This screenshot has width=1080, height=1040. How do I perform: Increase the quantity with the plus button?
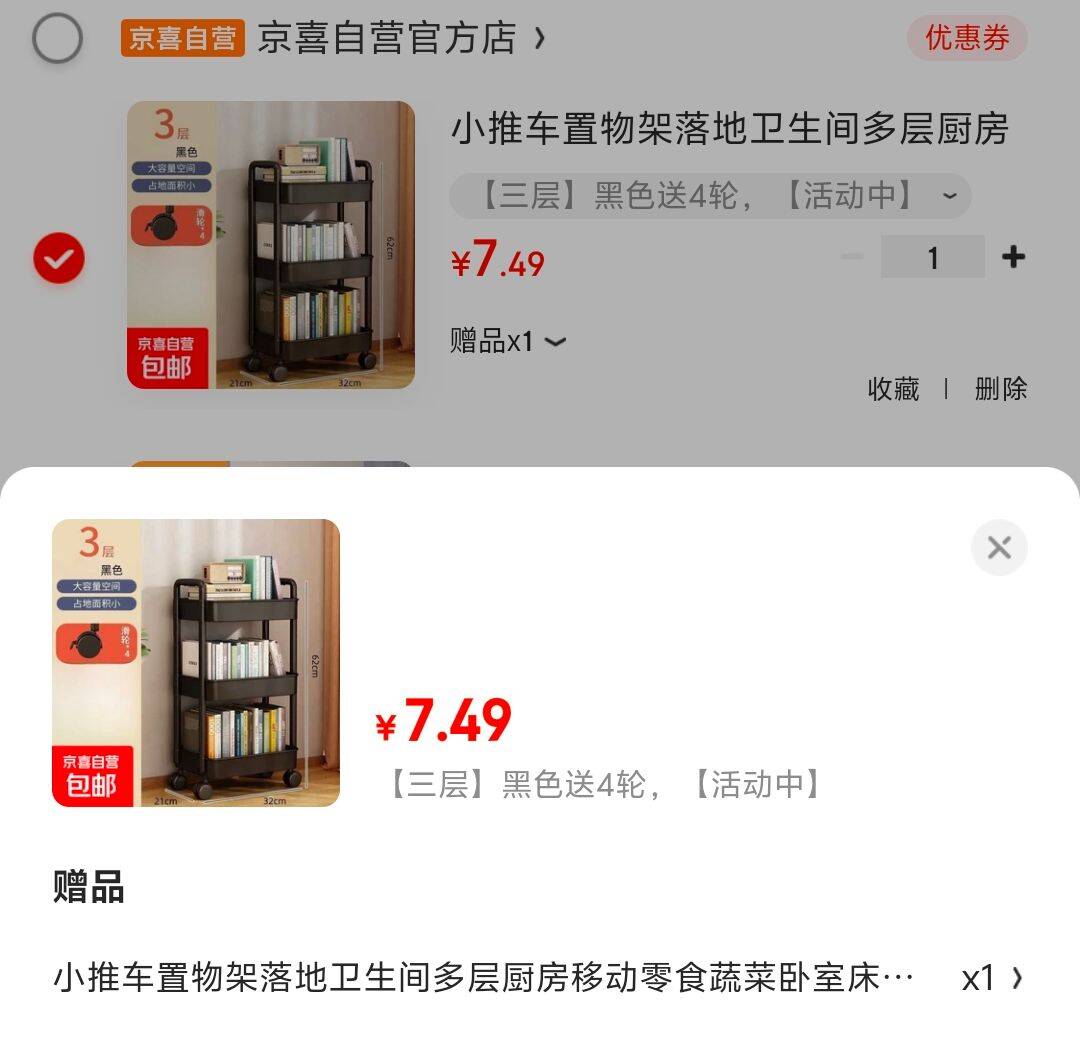pos(1013,257)
